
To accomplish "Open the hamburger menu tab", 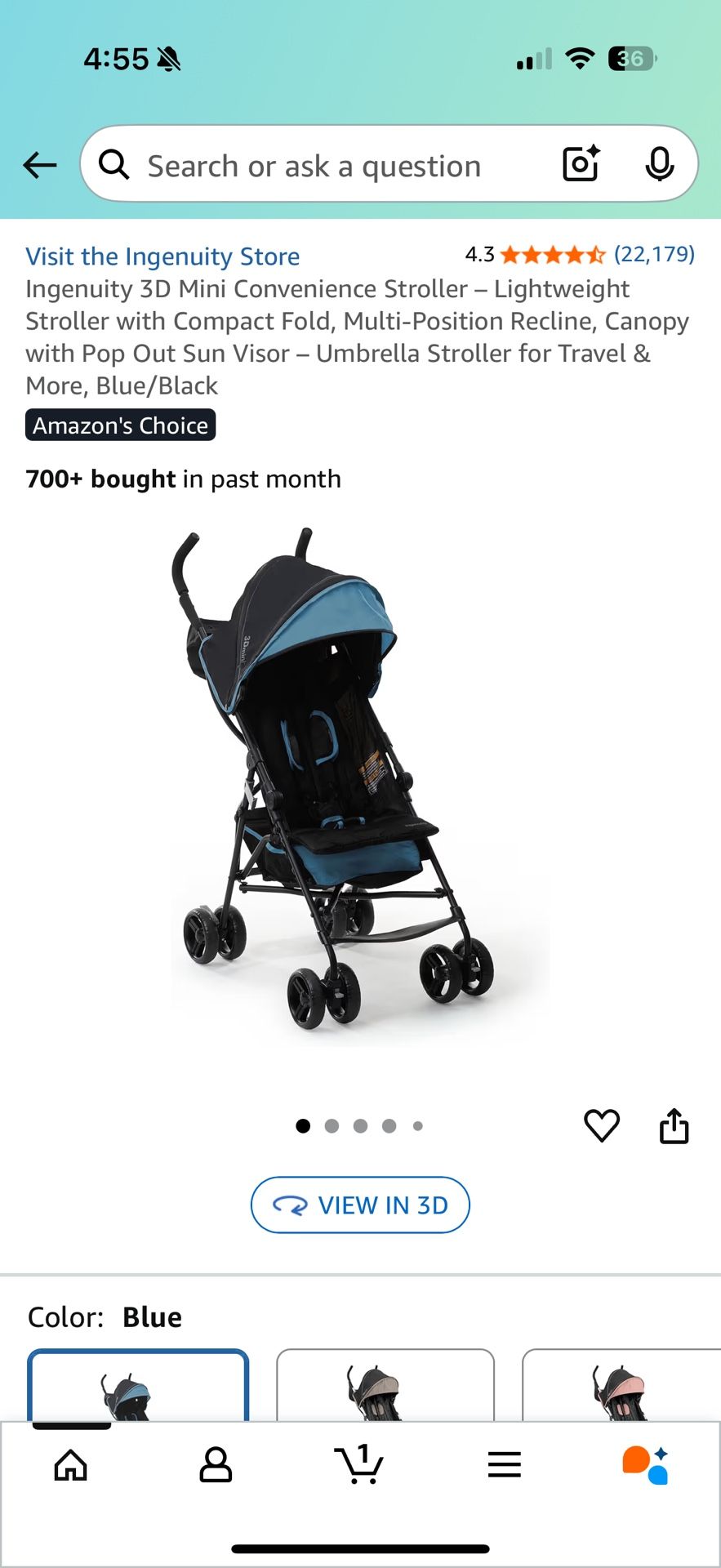I will tap(504, 1465).
